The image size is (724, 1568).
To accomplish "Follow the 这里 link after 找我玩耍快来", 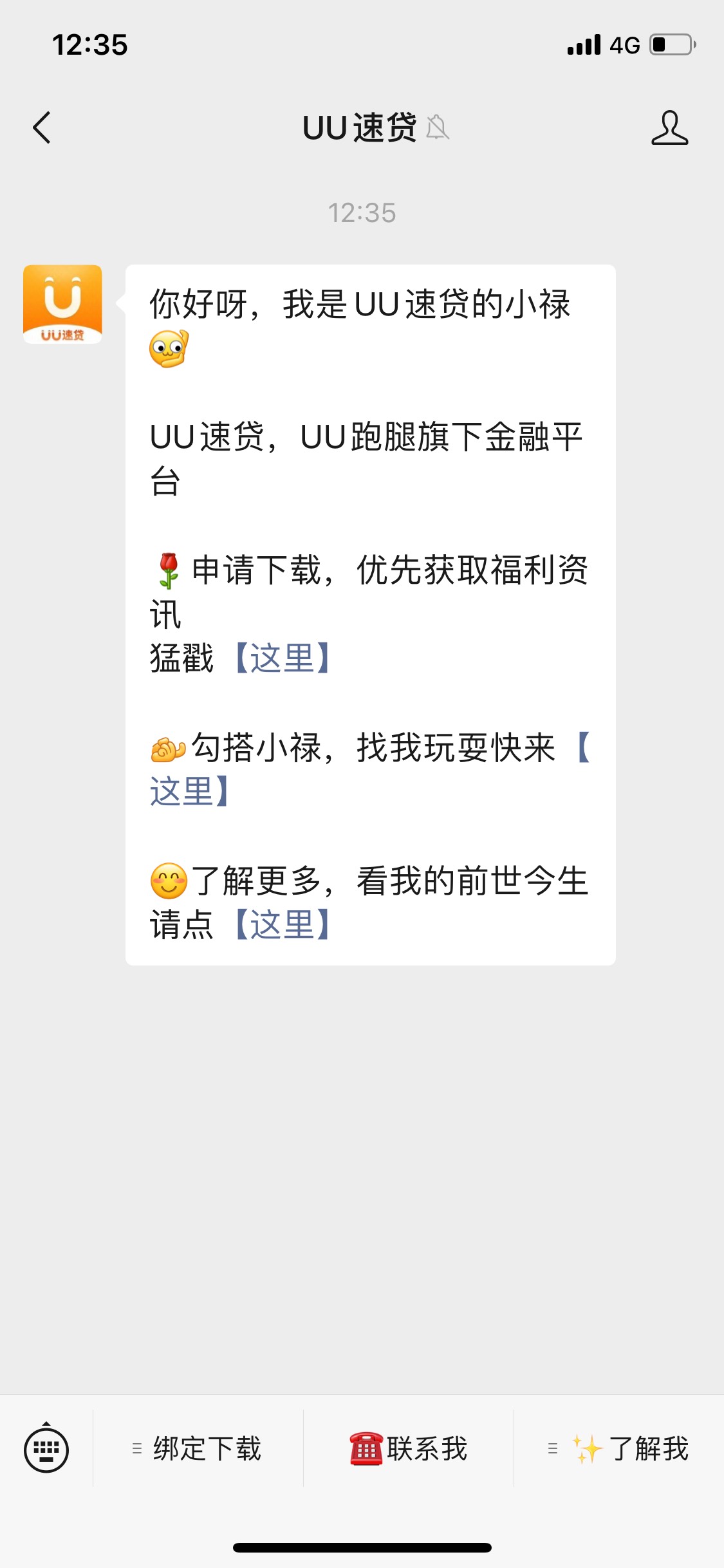I will 189,791.
